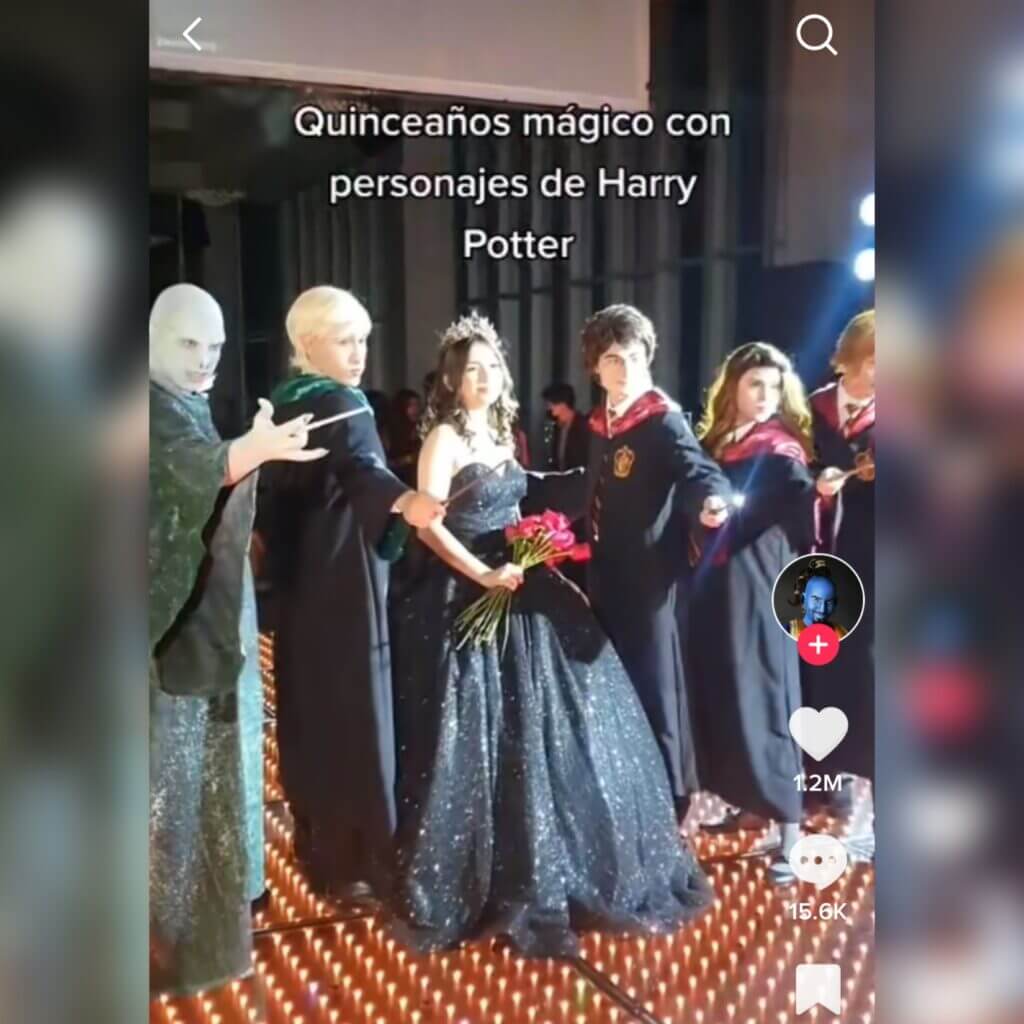This screenshot has width=1024, height=1024.
Task: Go back using the top-left arrow
Action: [192, 35]
